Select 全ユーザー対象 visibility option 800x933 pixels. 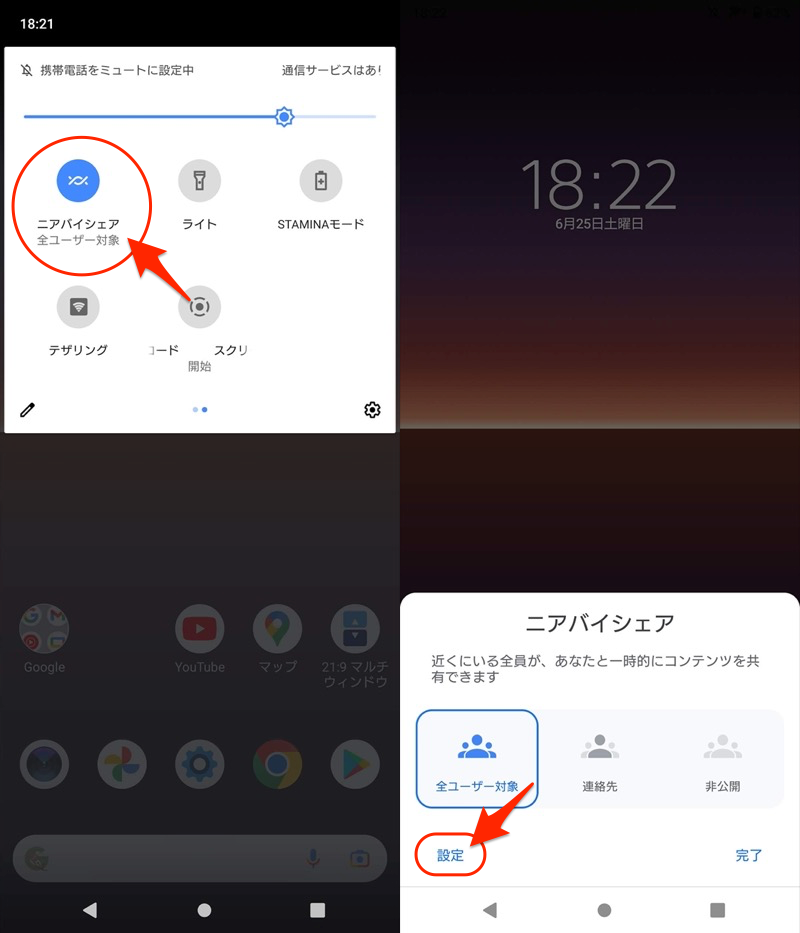(x=477, y=758)
